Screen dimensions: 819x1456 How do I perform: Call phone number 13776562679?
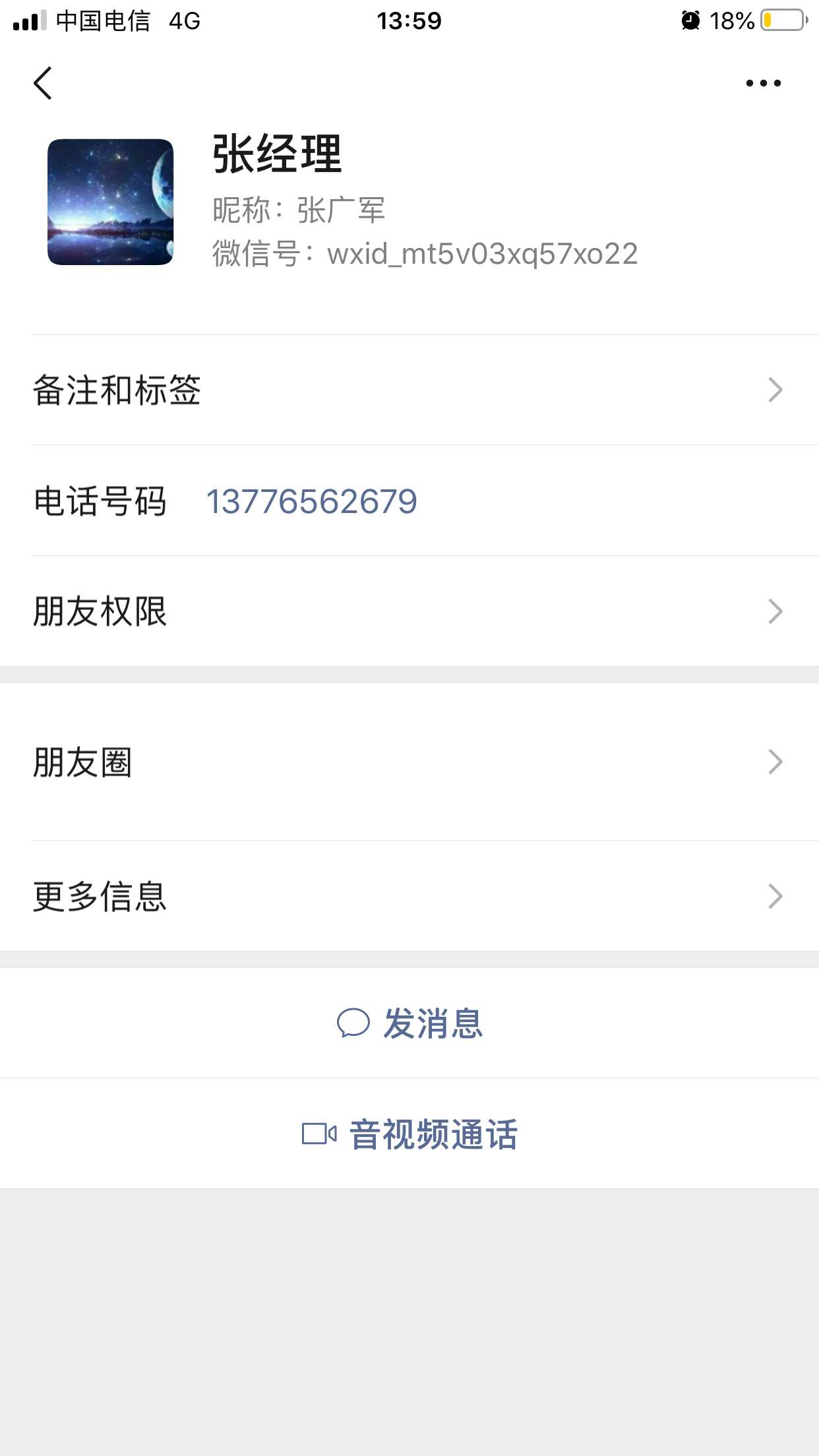pyautogui.click(x=311, y=501)
